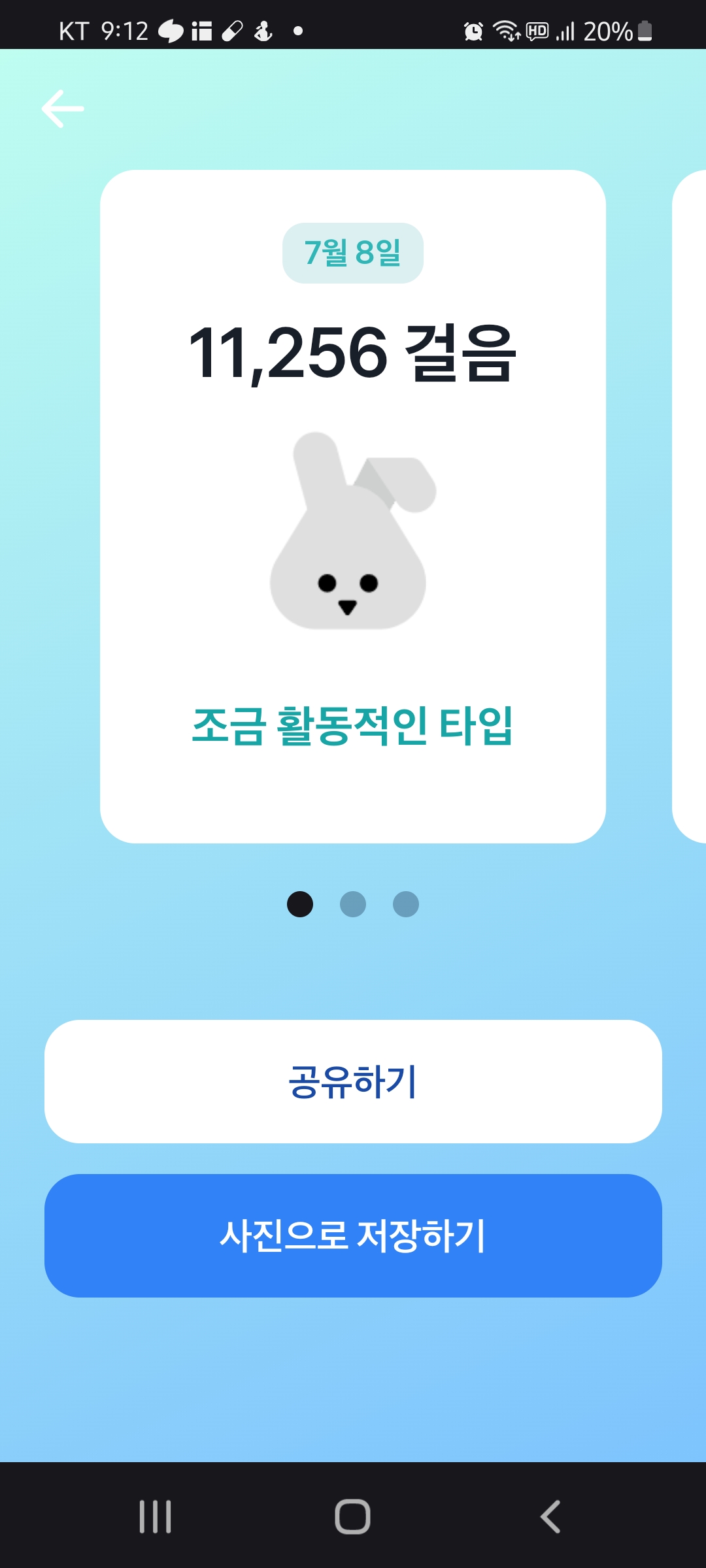Open the system recent apps button
Image resolution: width=706 pixels, height=1568 pixels.
click(x=156, y=1516)
